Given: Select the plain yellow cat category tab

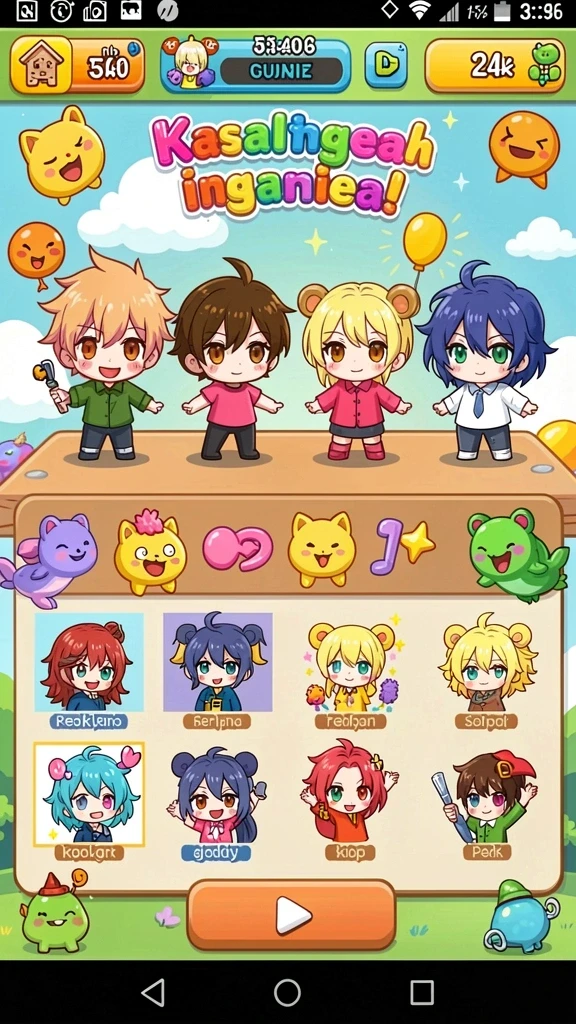Looking at the screenshot, I should (322, 549).
